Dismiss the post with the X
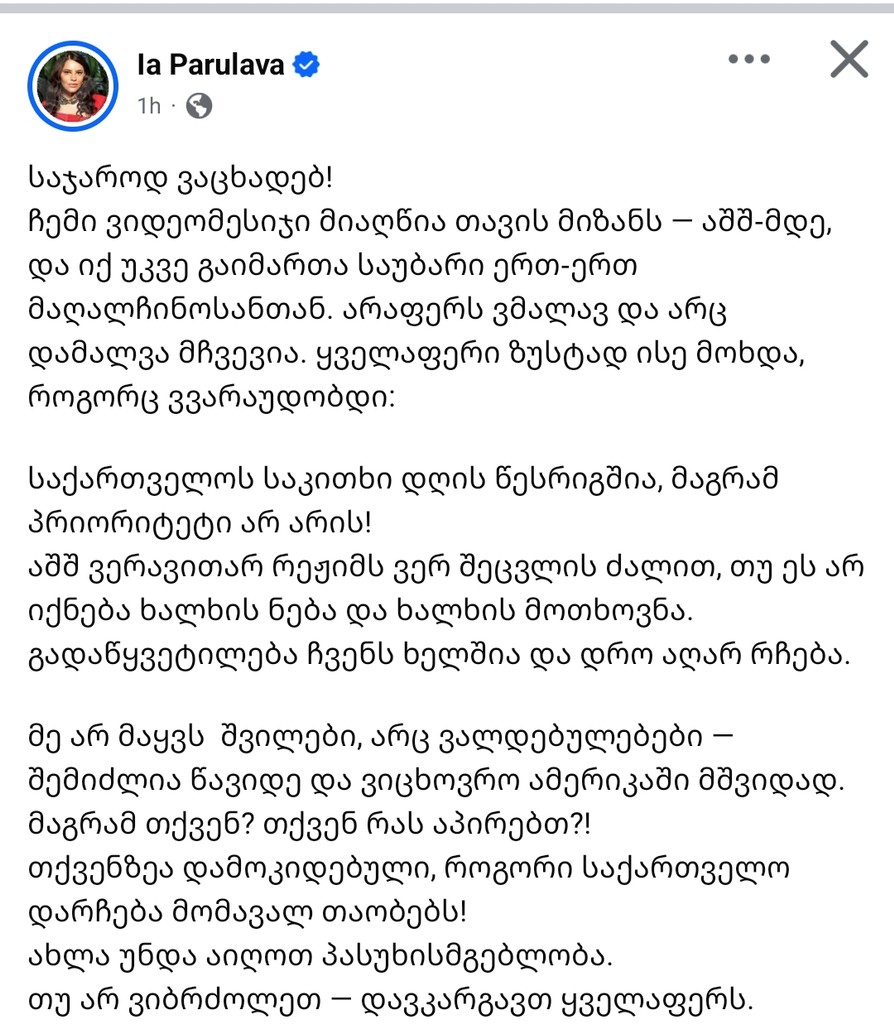 (849, 60)
